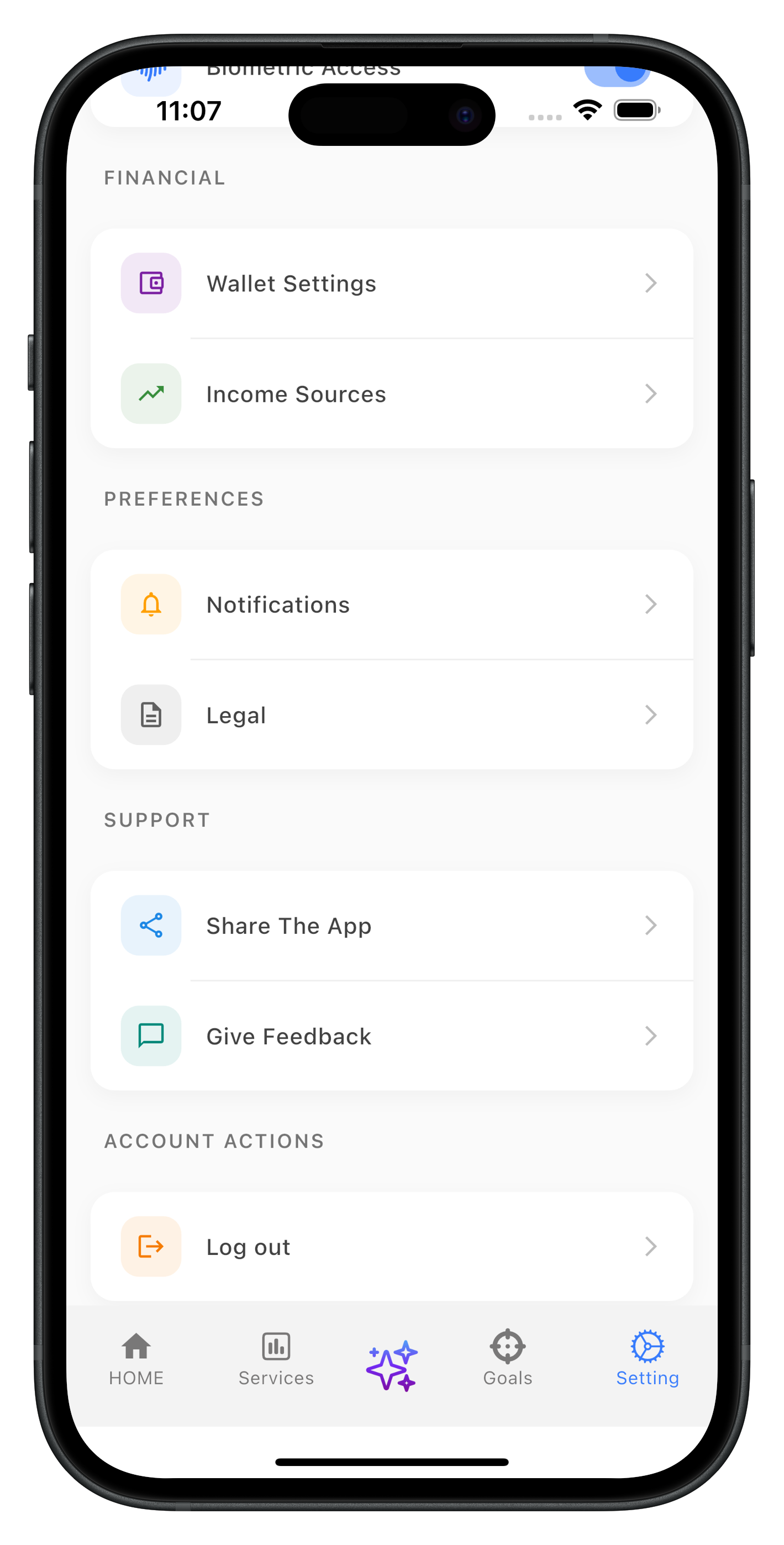Switch to the Goals tab
This screenshot has width=784, height=1545.
click(x=507, y=1359)
